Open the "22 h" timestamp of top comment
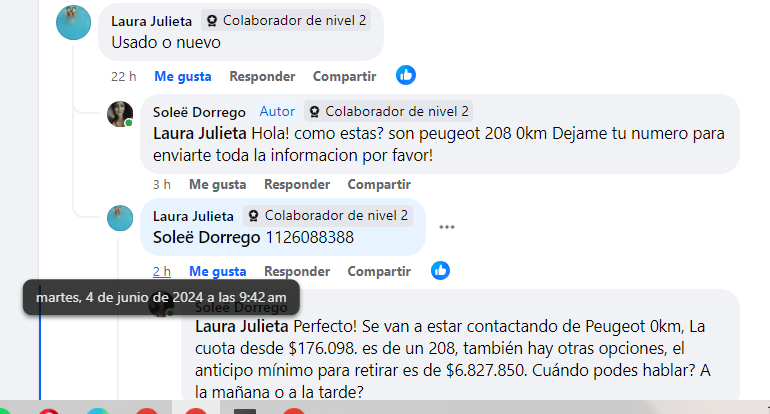770x414 pixels. (x=124, y=76)
